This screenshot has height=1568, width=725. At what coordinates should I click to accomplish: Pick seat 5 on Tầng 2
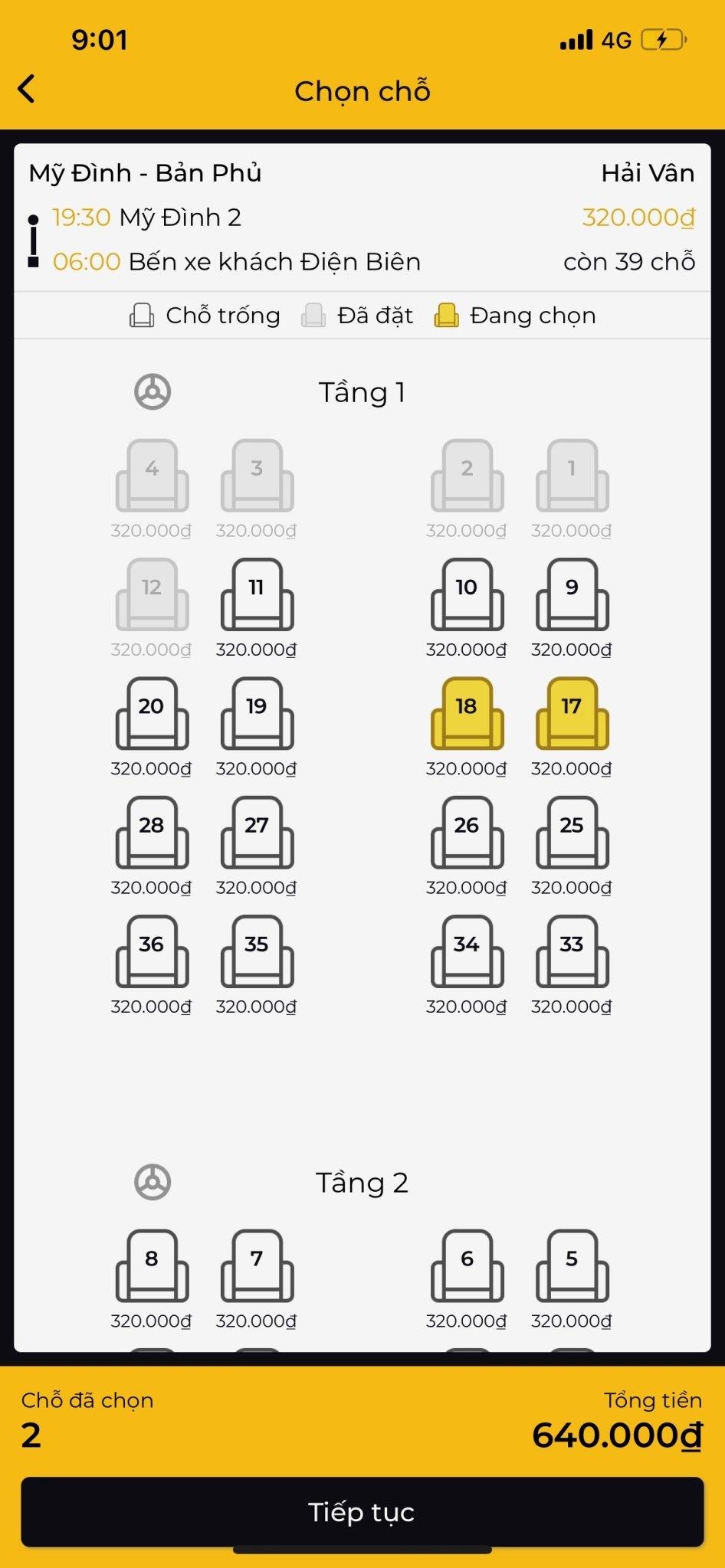pyautogui.click(x=572, y=1266)
